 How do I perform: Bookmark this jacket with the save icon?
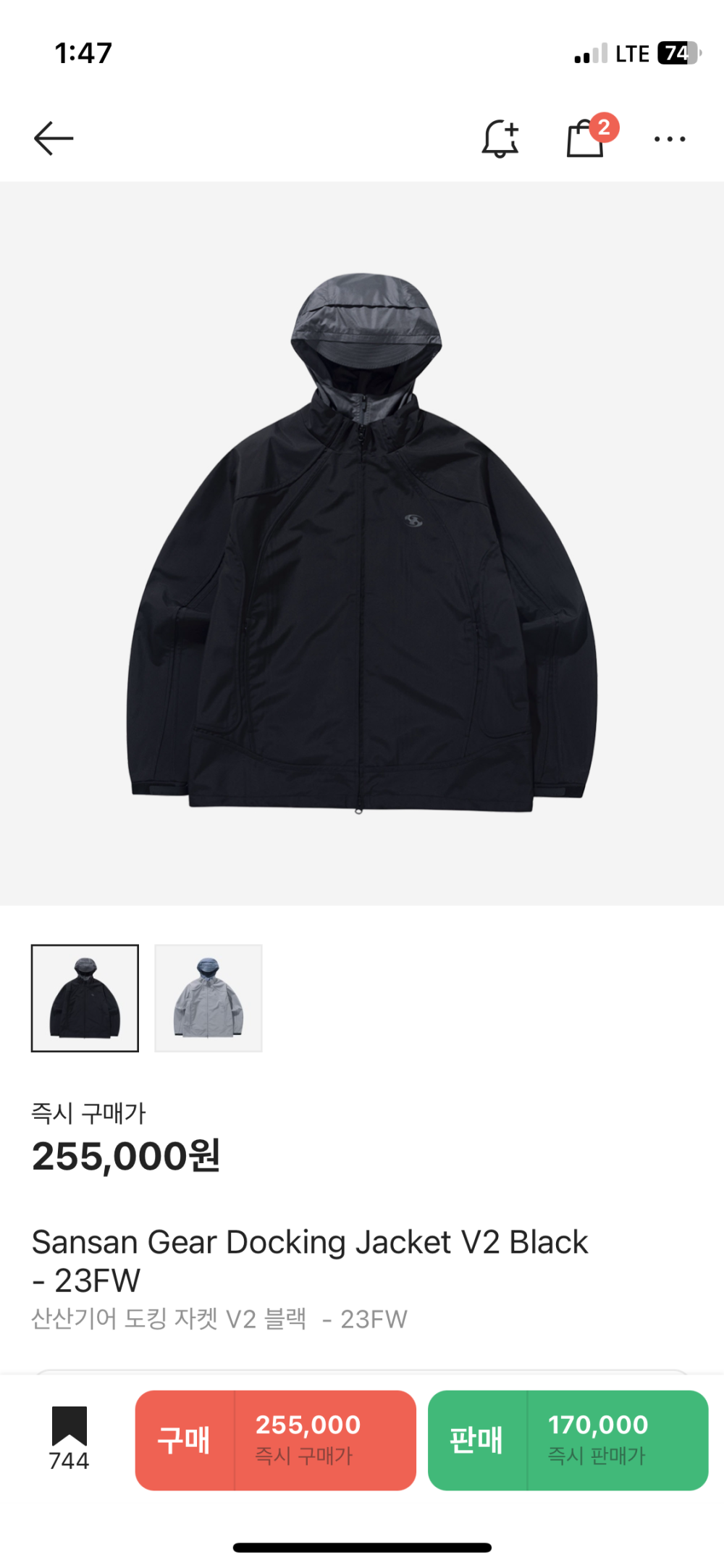click(70, 1427)
